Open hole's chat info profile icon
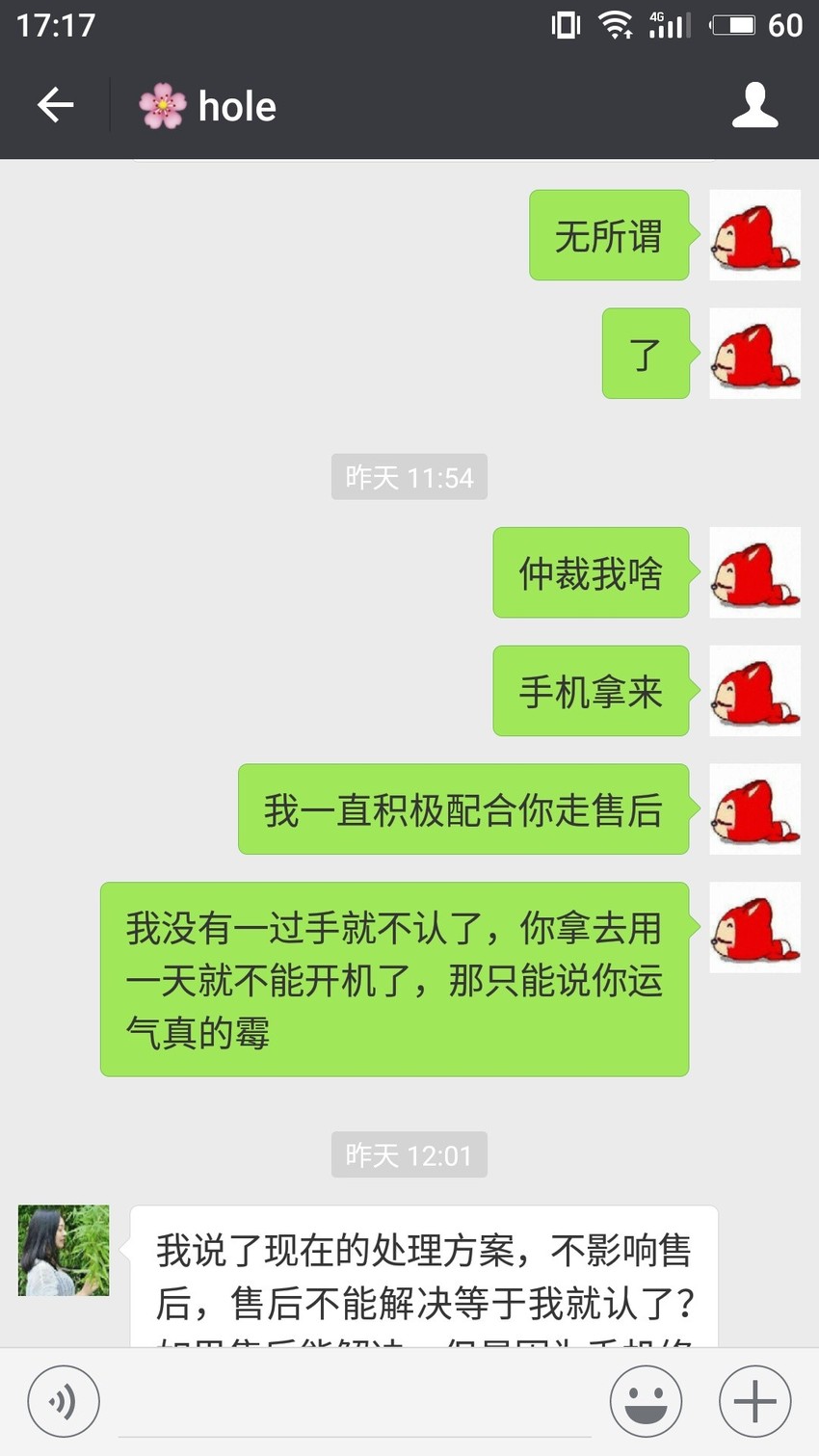 coord(754,105)
